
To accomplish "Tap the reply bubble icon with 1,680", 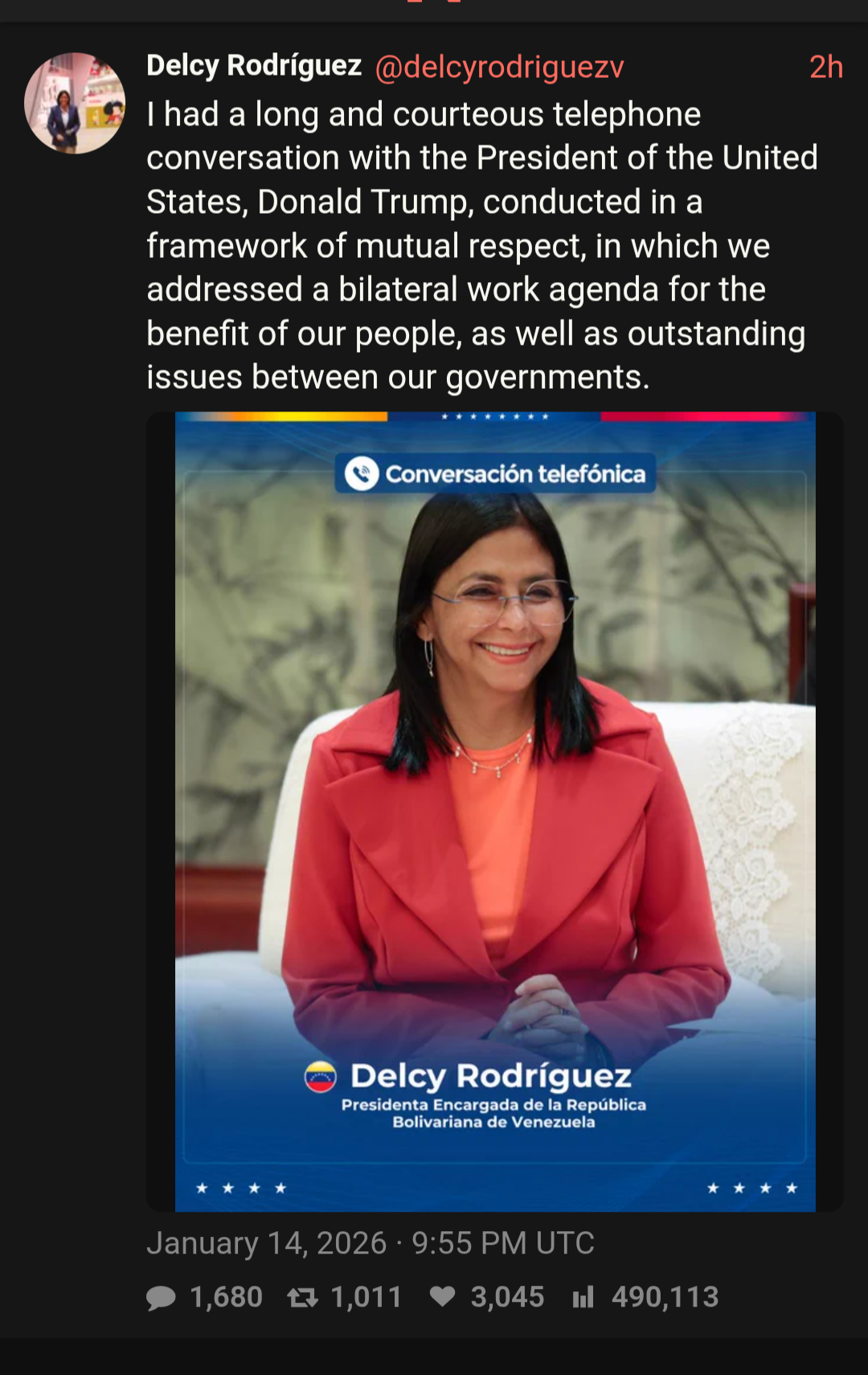I will point(162,1298).
